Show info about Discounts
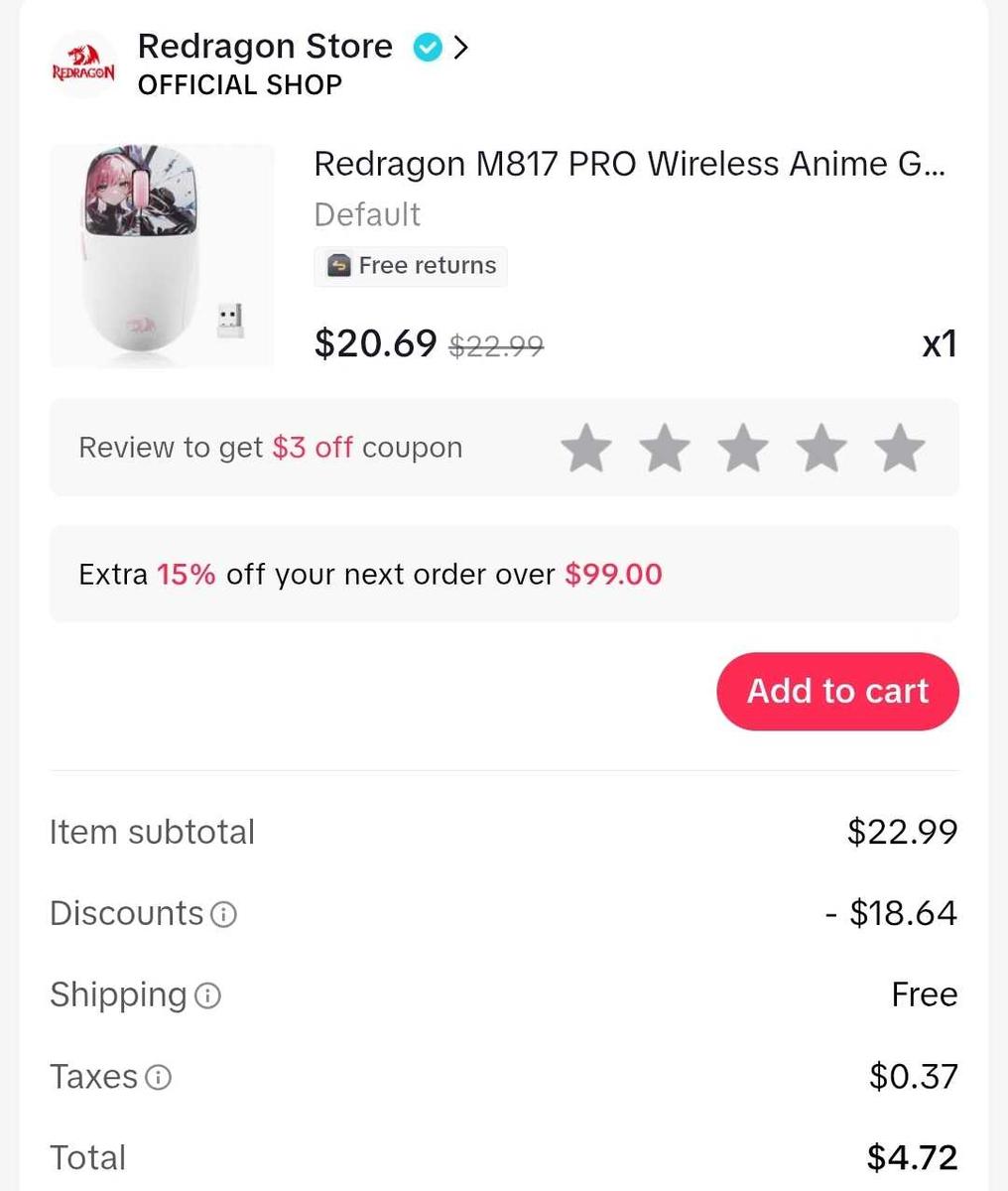This screenshot has width=1008, height=1191. click(x=225, y=914)
